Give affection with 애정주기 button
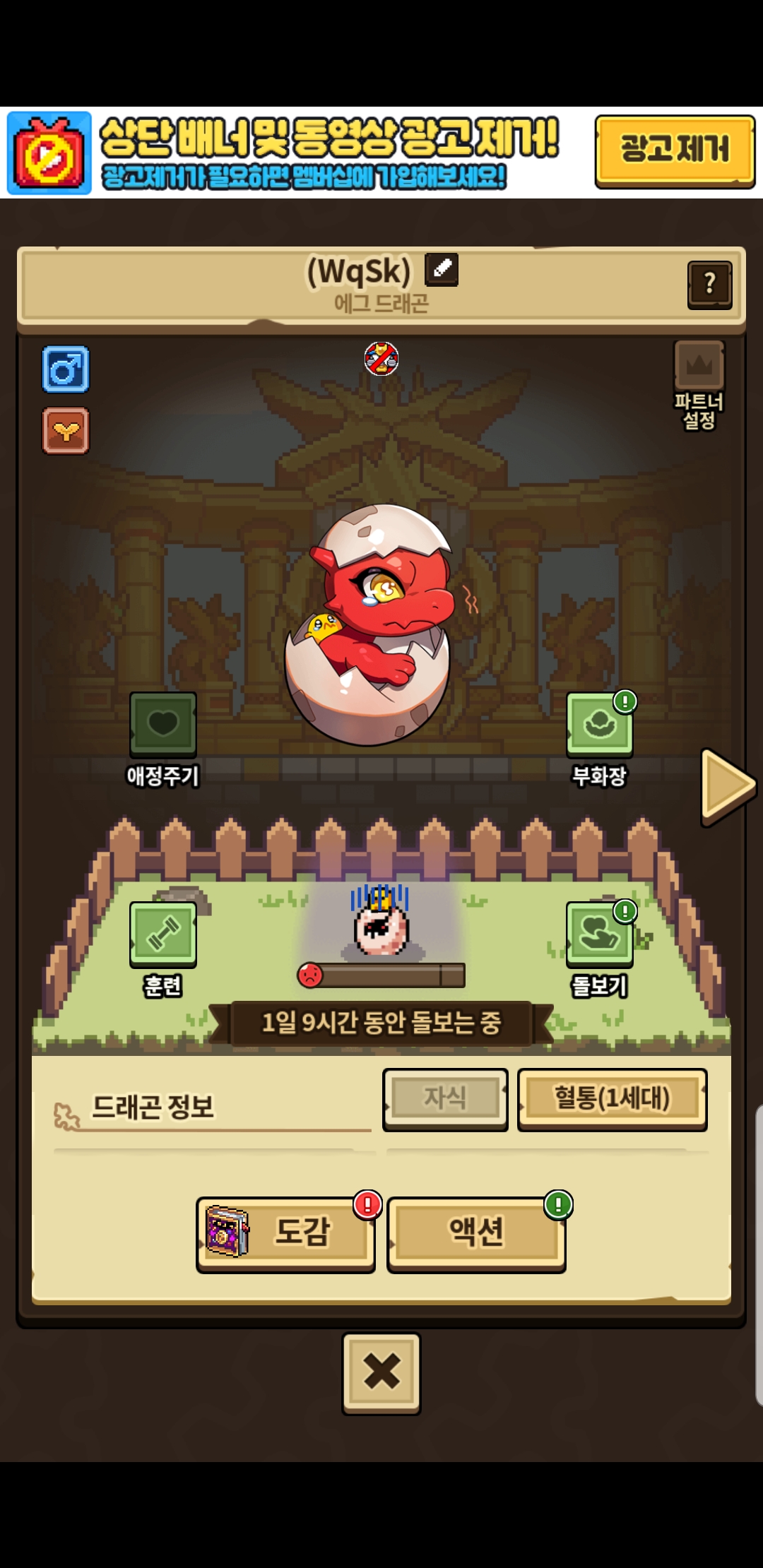 (x=163, y=725)
